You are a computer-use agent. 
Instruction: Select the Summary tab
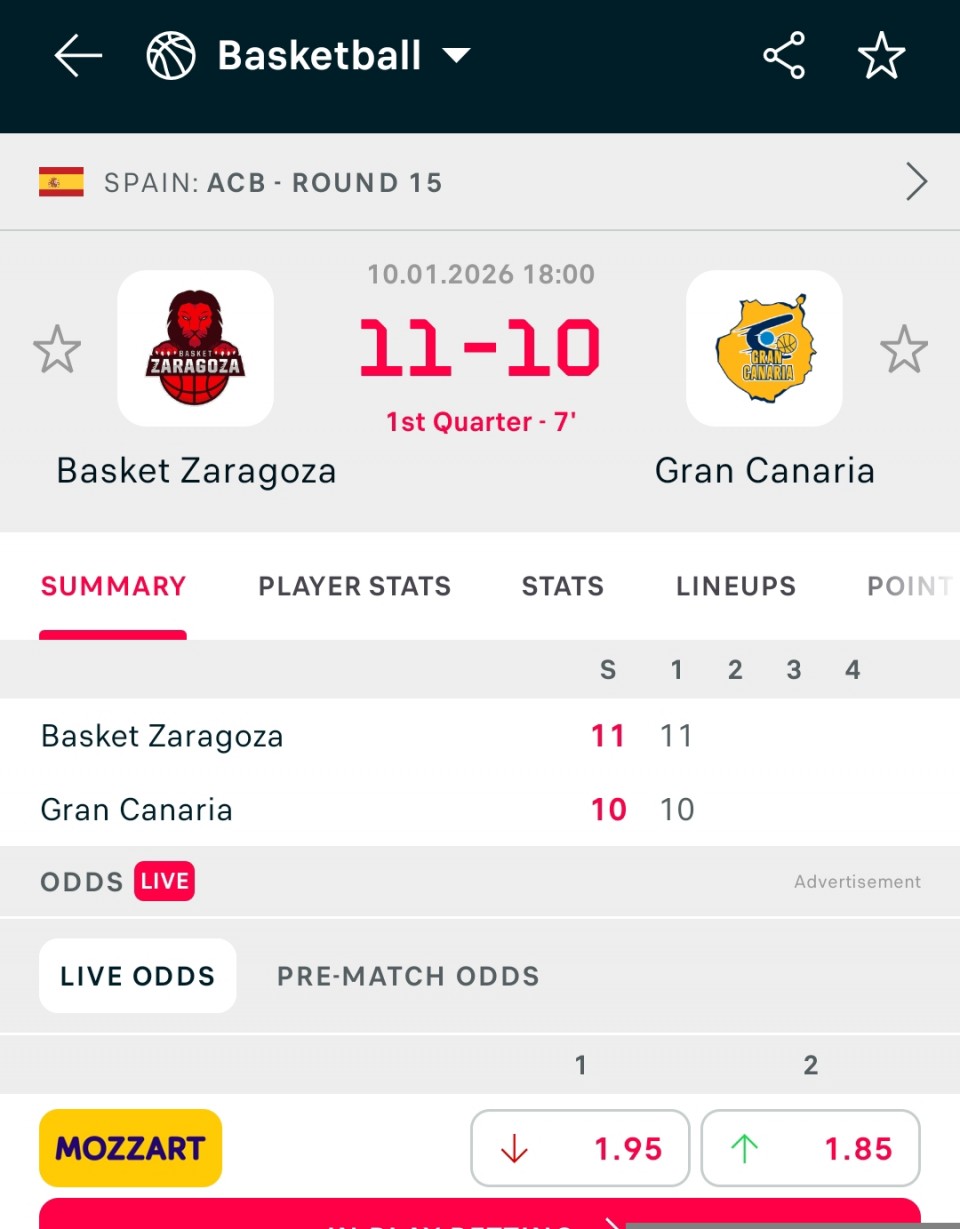[113, 586]
